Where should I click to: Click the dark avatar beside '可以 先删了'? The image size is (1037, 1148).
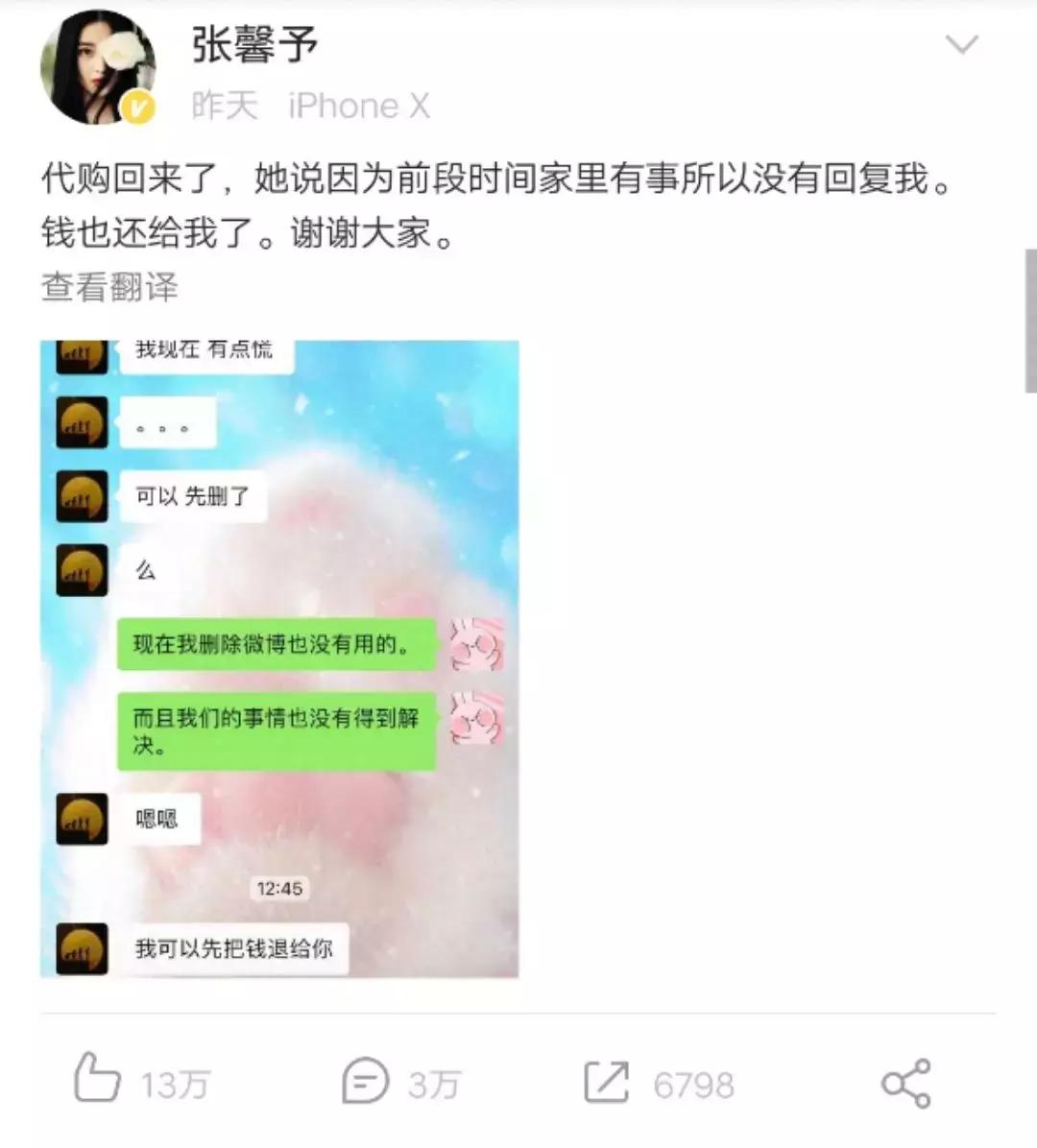82,497
